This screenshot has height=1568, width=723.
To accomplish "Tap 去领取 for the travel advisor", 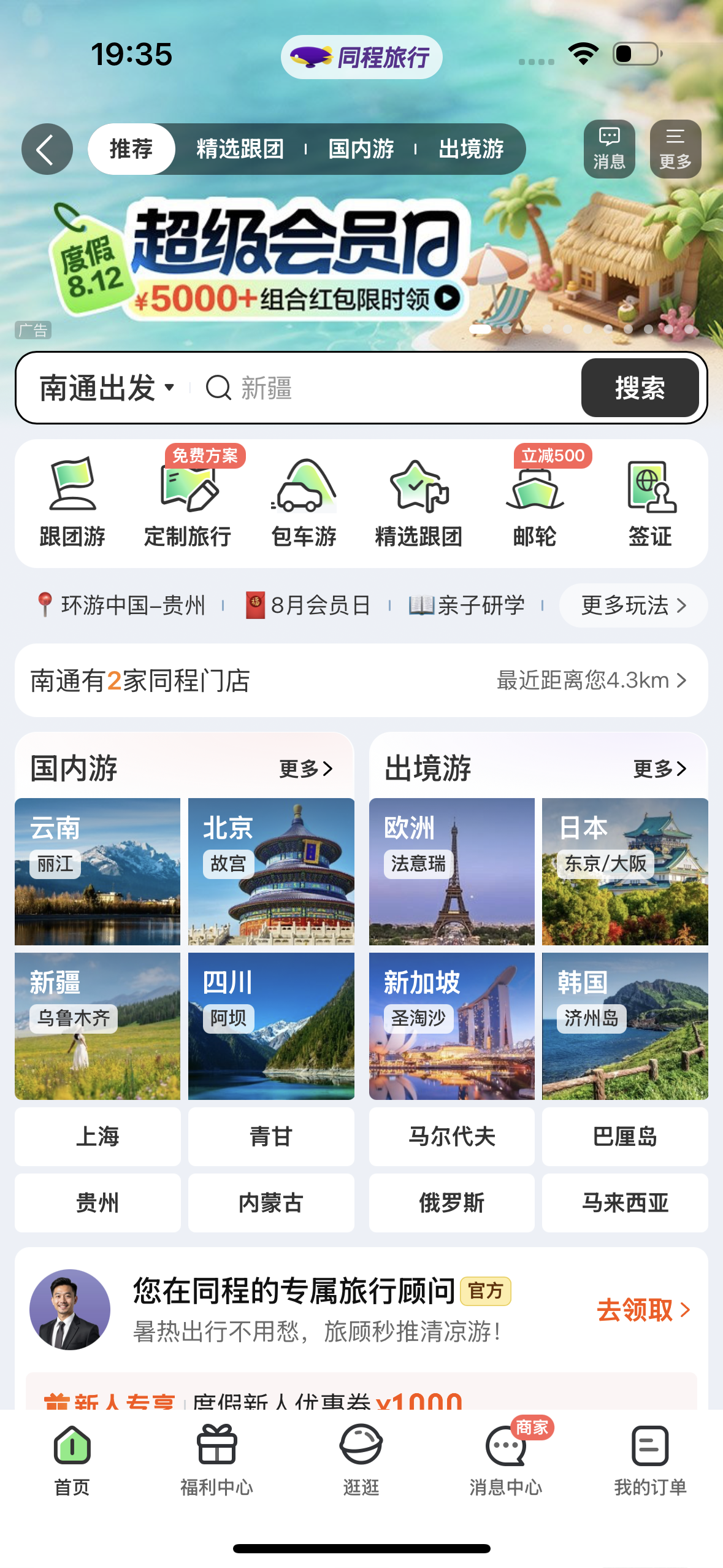I will pos(643,1310).
